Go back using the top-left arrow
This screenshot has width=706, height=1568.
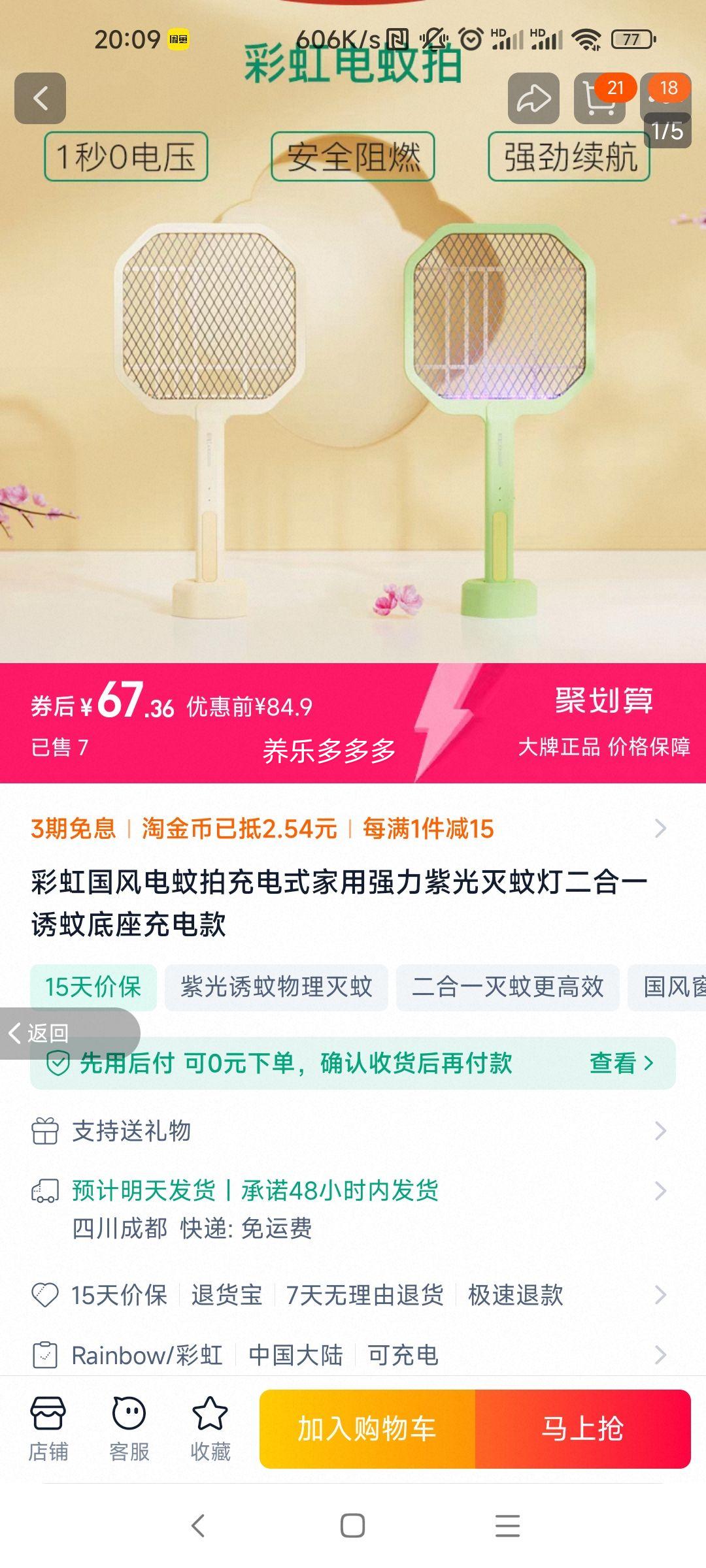coord(40,98)
